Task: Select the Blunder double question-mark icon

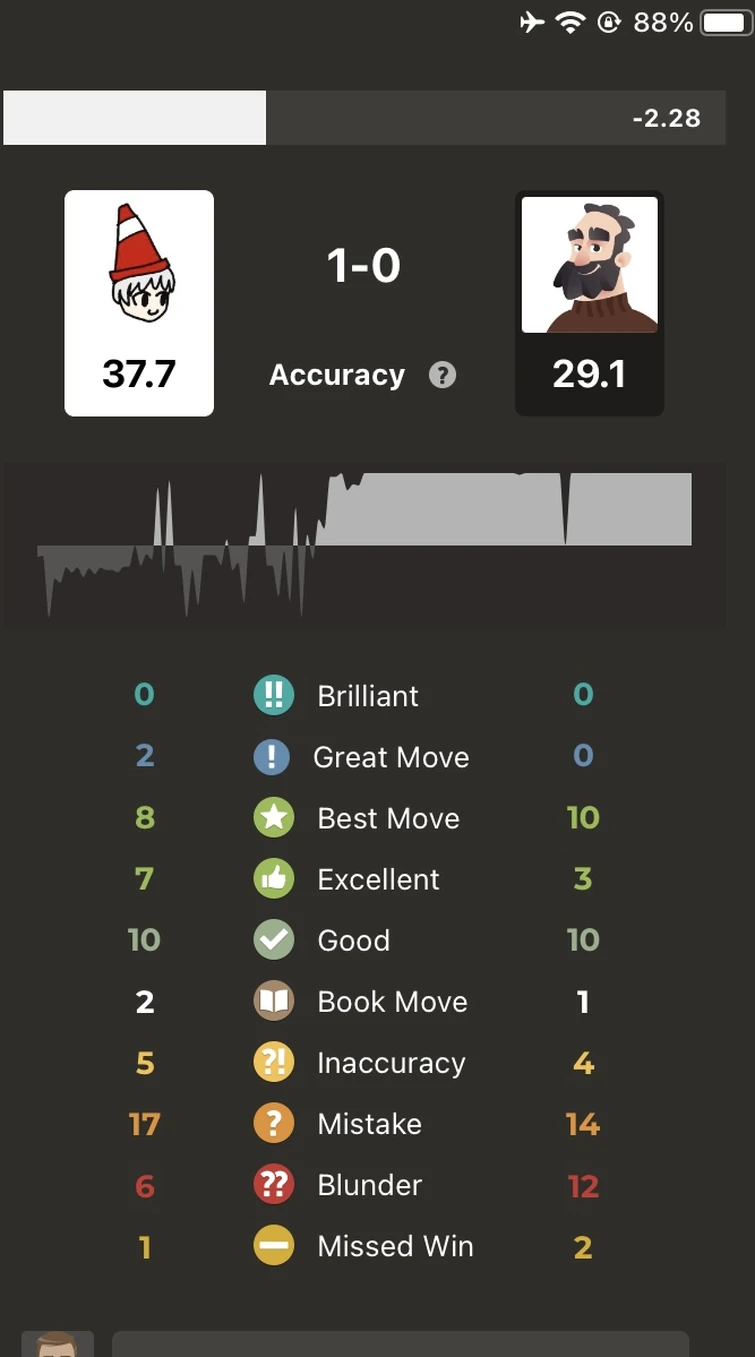Action: tap(273, 1184)
